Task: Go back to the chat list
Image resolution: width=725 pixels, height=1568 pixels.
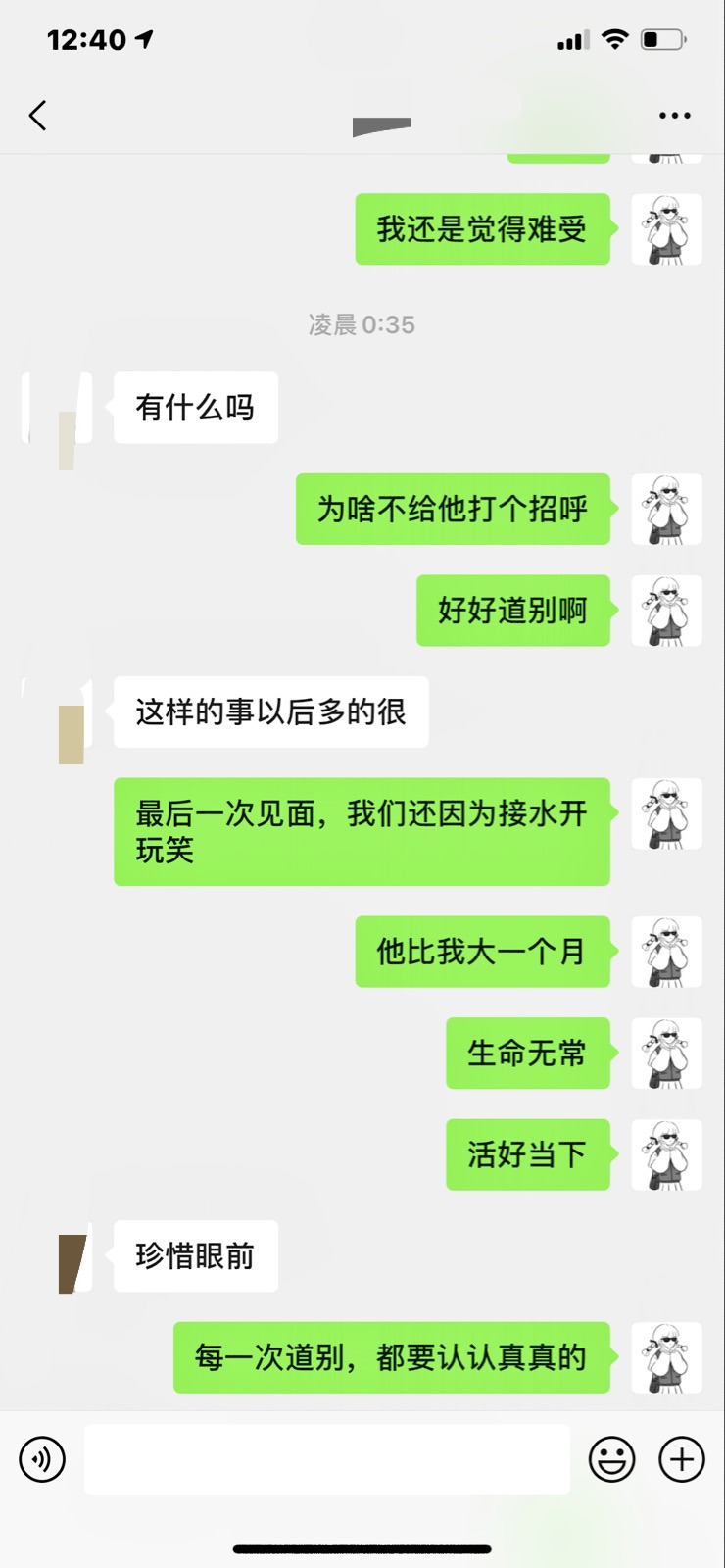Action: 38,116
